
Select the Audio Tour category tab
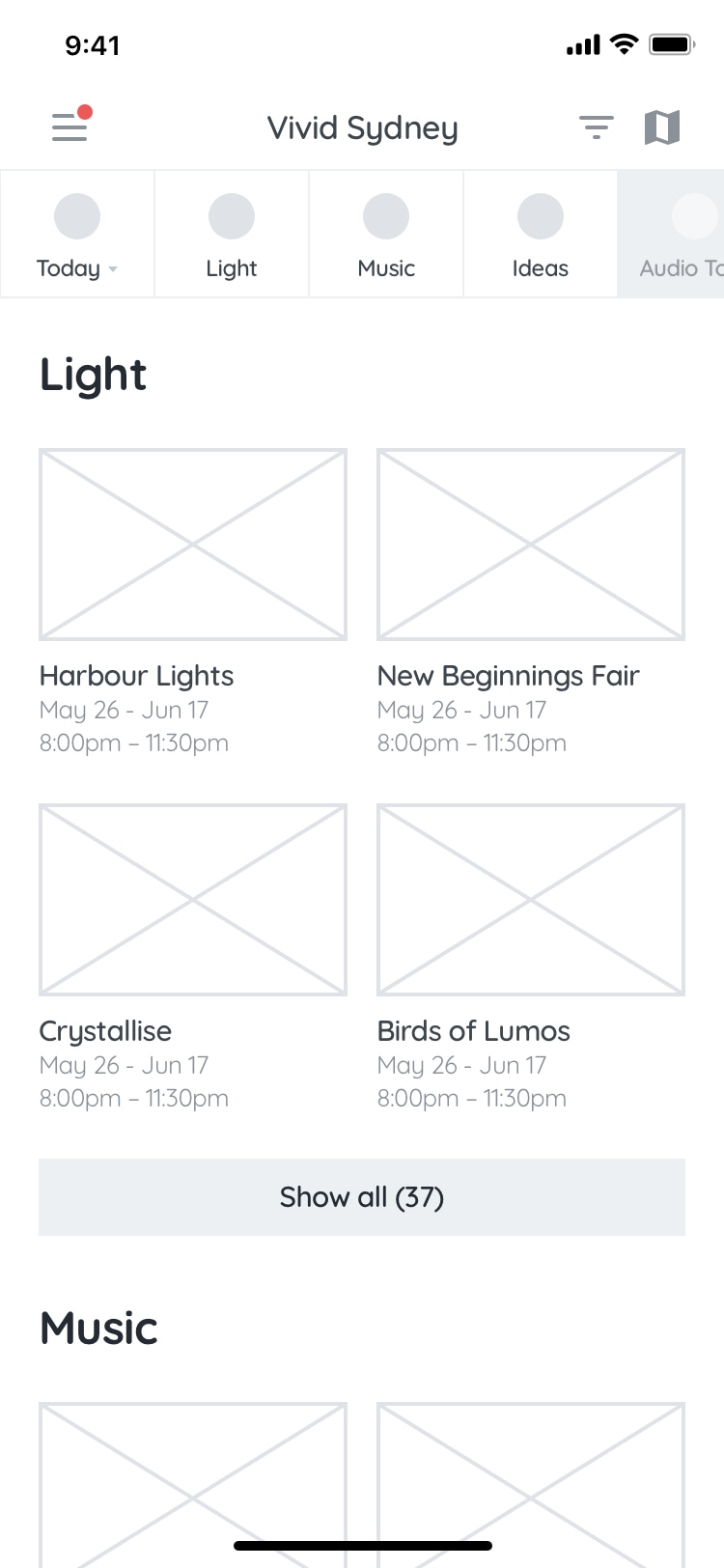(x=671, y=234)
